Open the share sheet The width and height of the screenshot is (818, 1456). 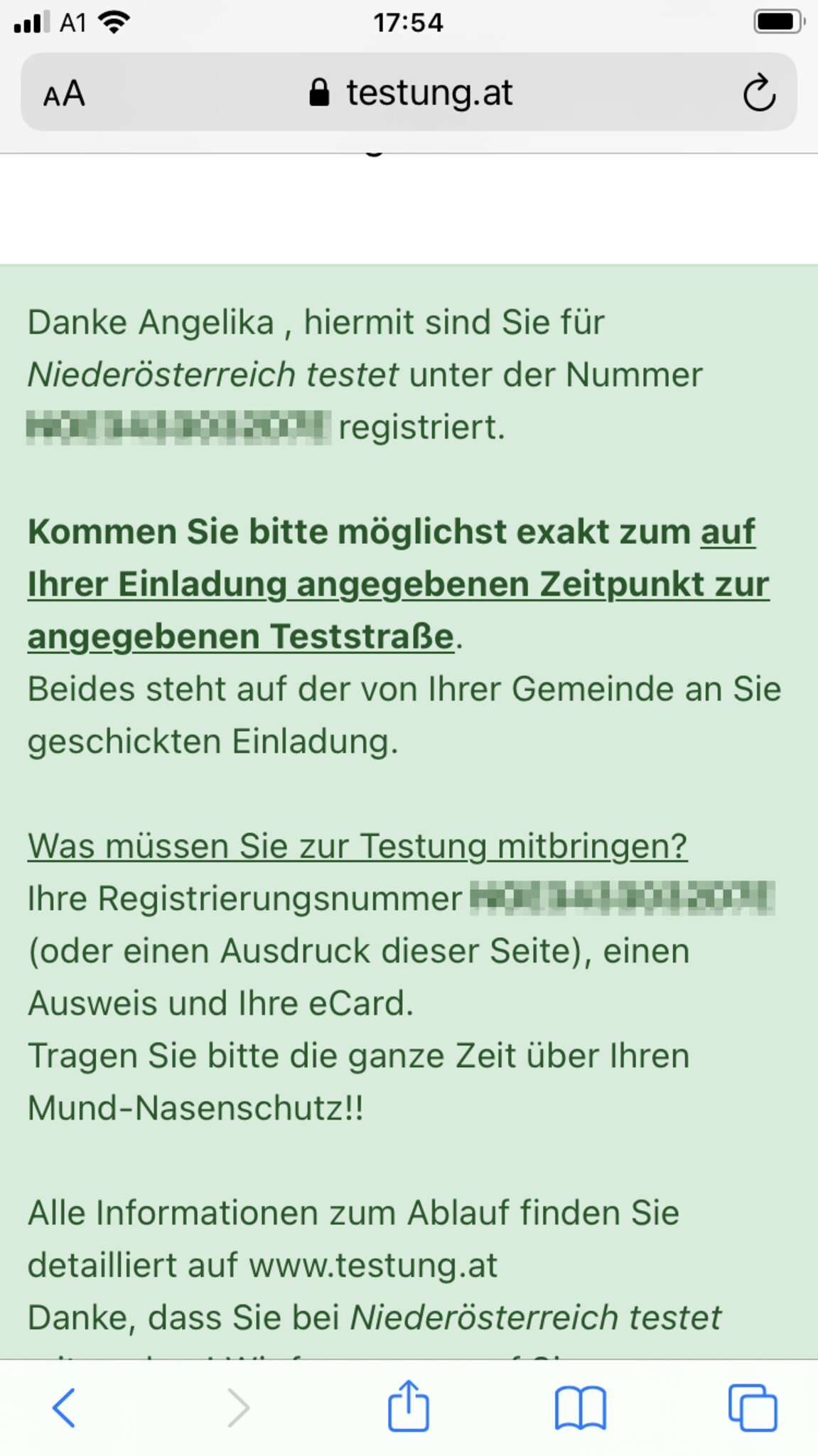pos(408,1406)
